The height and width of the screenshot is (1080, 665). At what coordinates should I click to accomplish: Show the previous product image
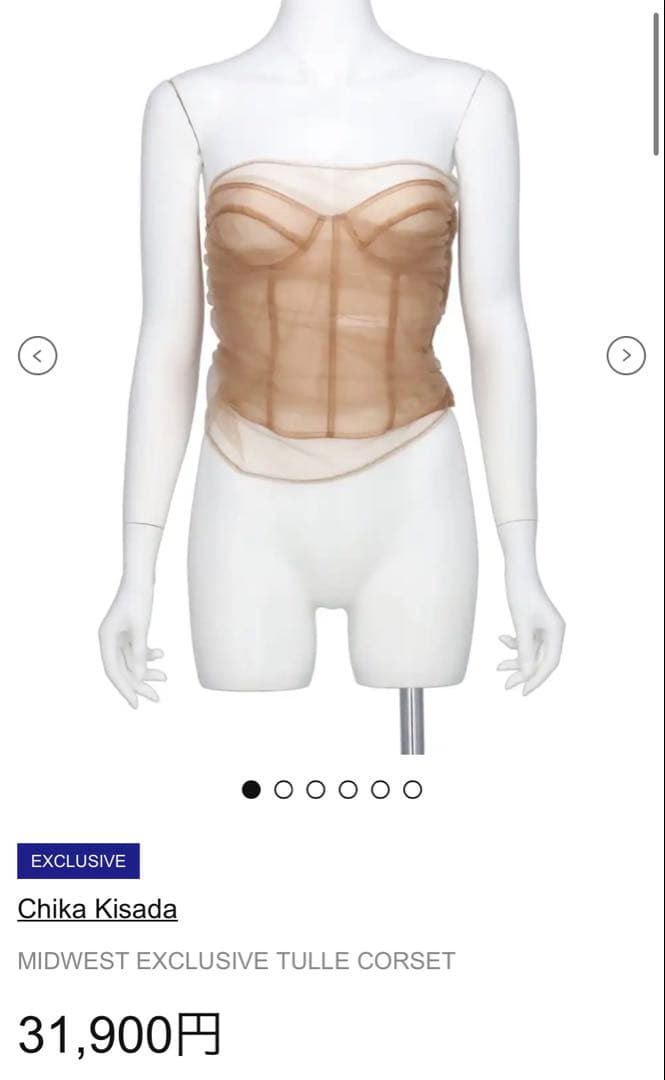tap(37, 355)
